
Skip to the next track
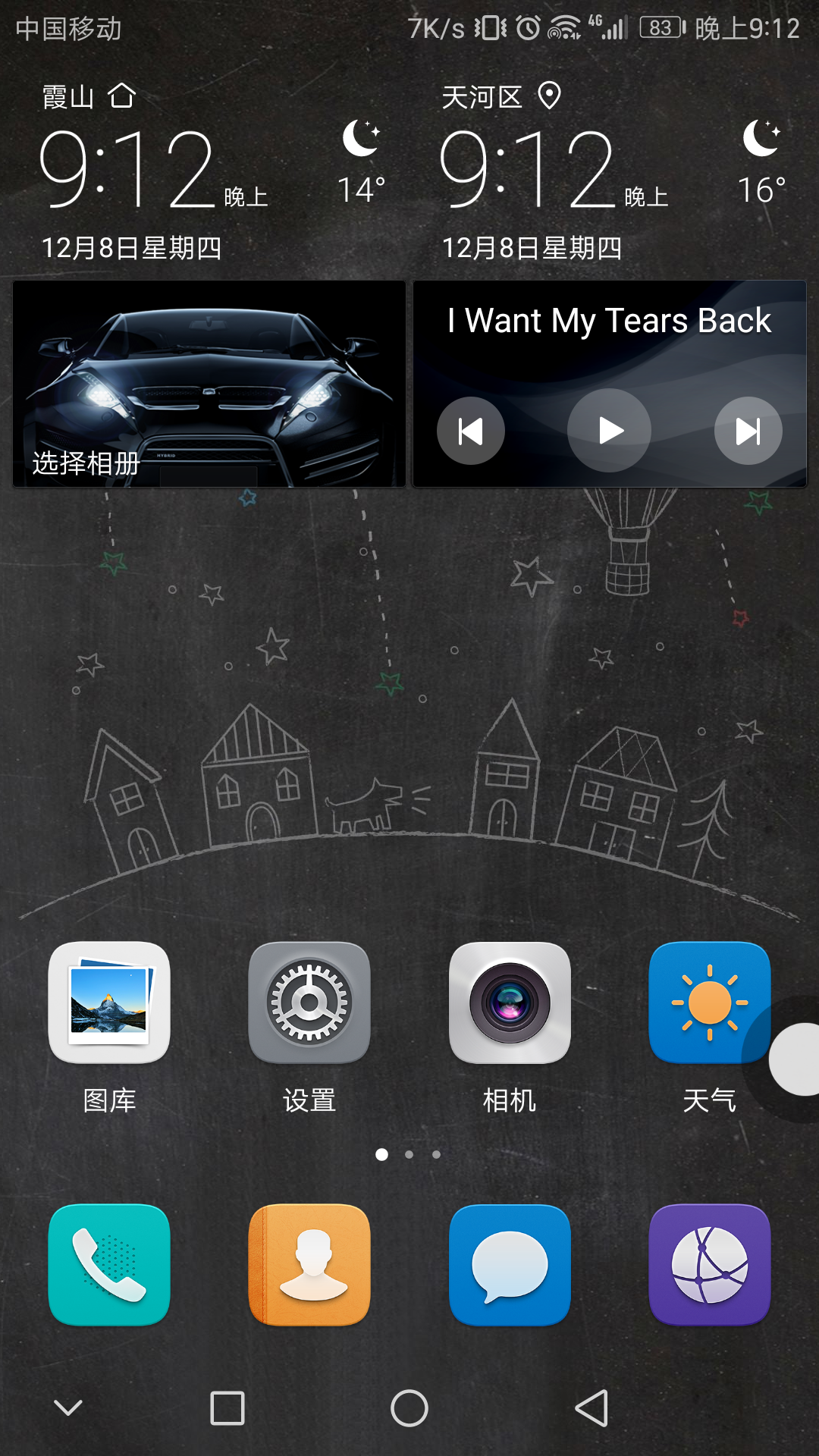tap(748, 431)
